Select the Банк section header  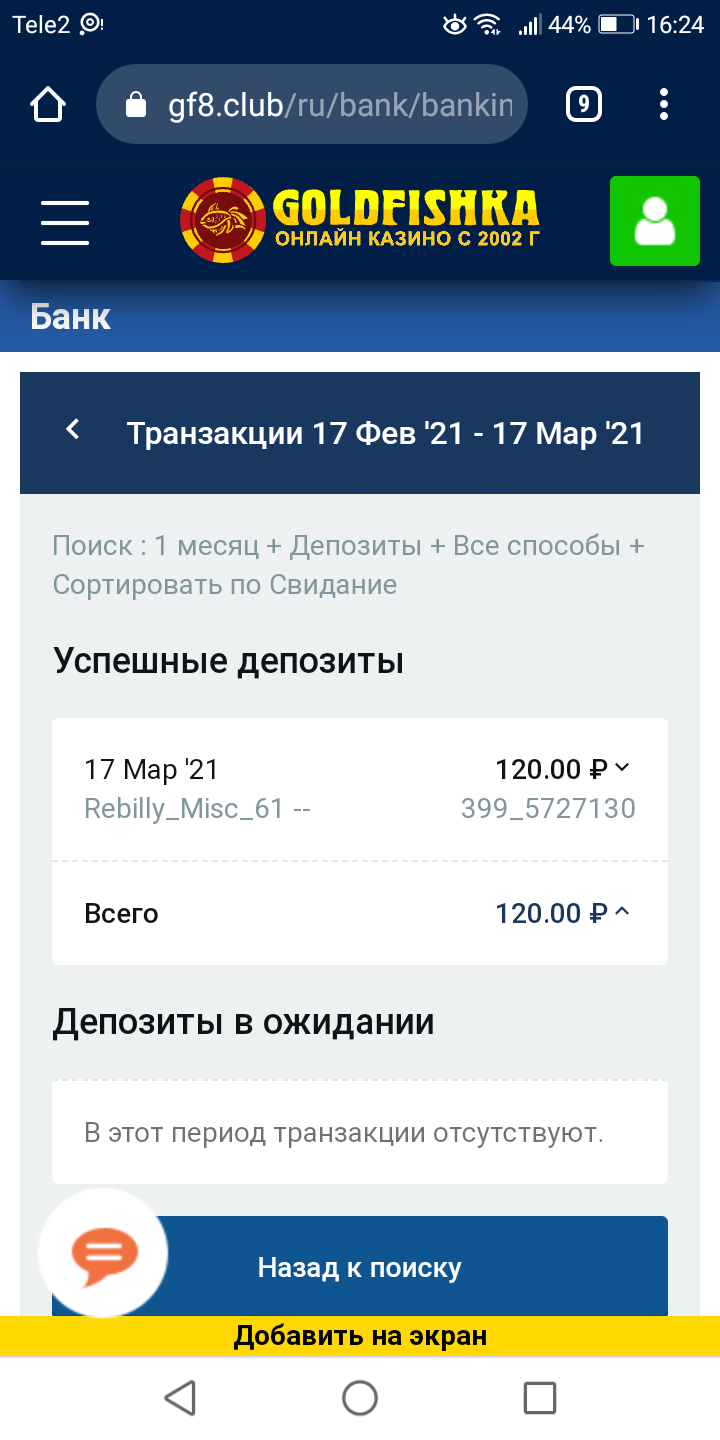[x=69, y=316]
